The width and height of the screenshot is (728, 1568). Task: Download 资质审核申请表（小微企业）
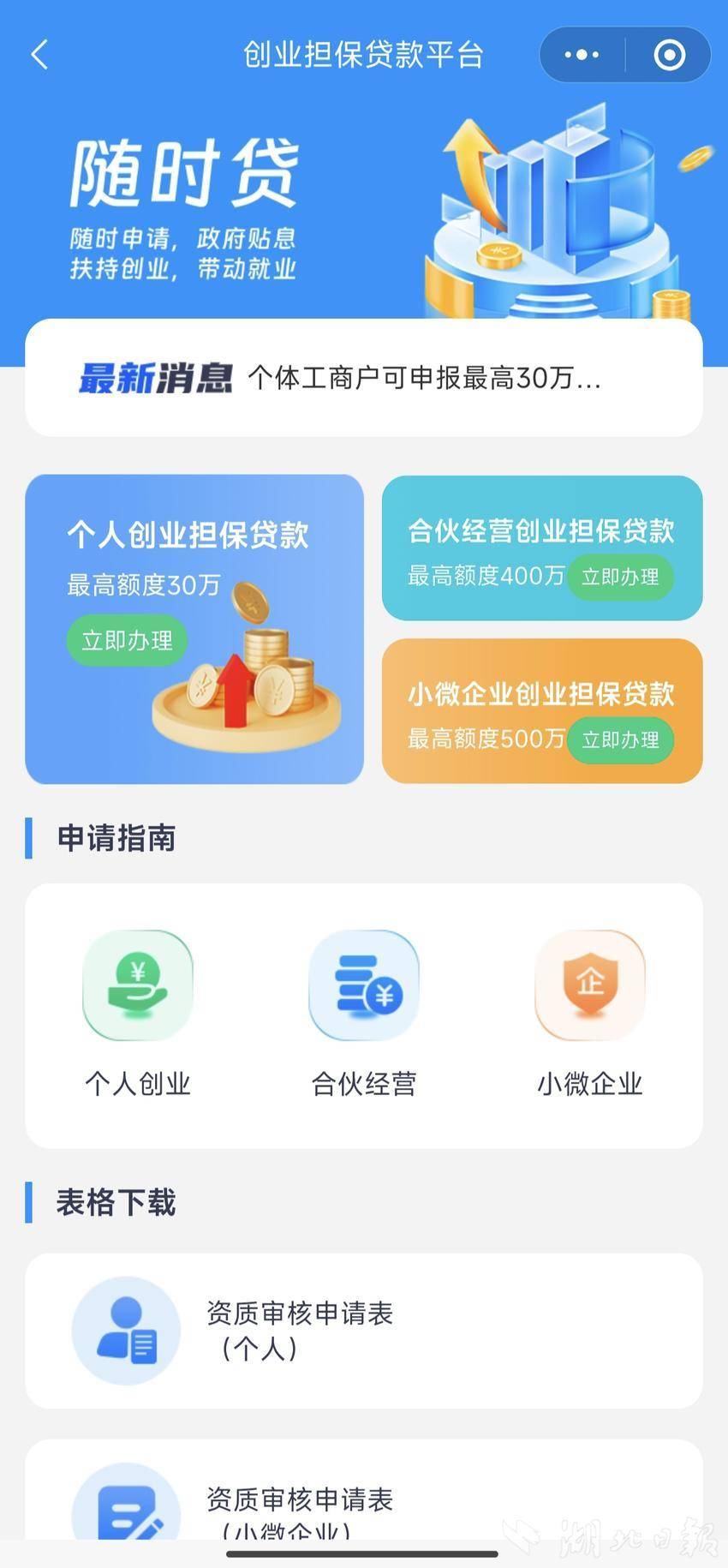tap(364, 1504)
